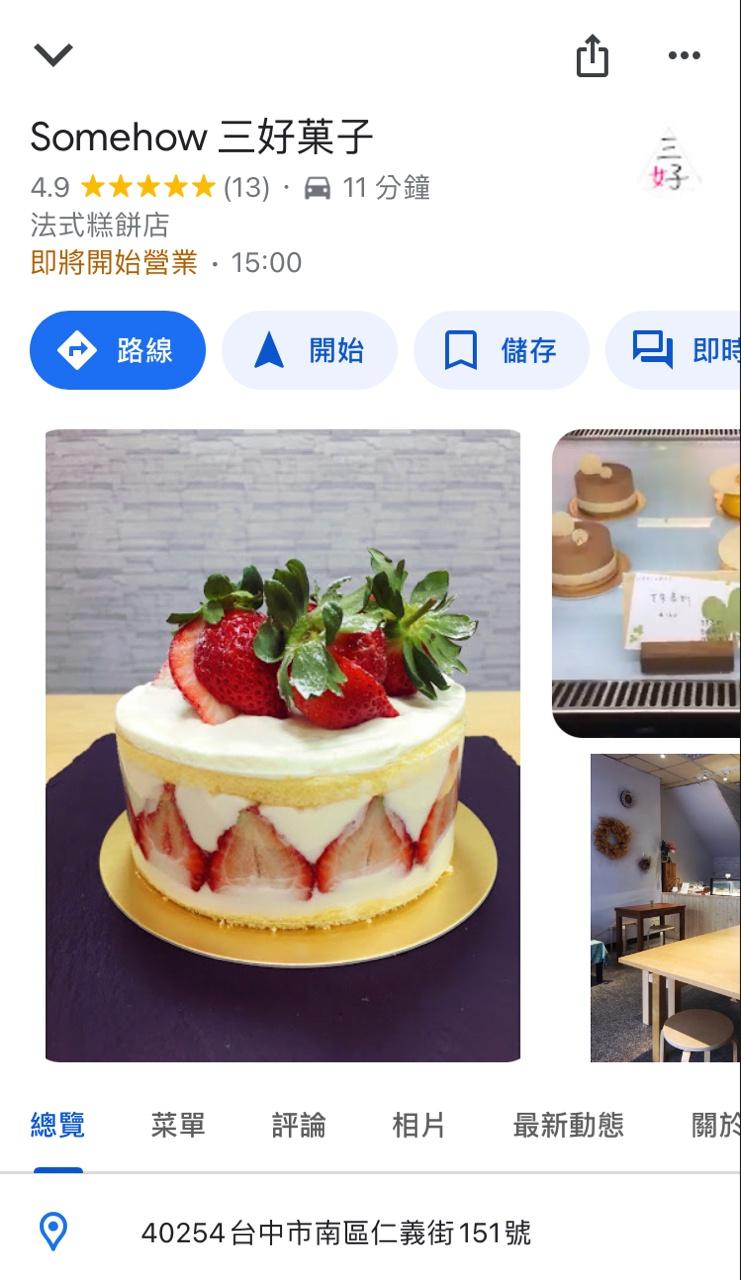741x1280 pixels.
Task: Open the address row 仁義街151號
Action: coord(335,1232)
